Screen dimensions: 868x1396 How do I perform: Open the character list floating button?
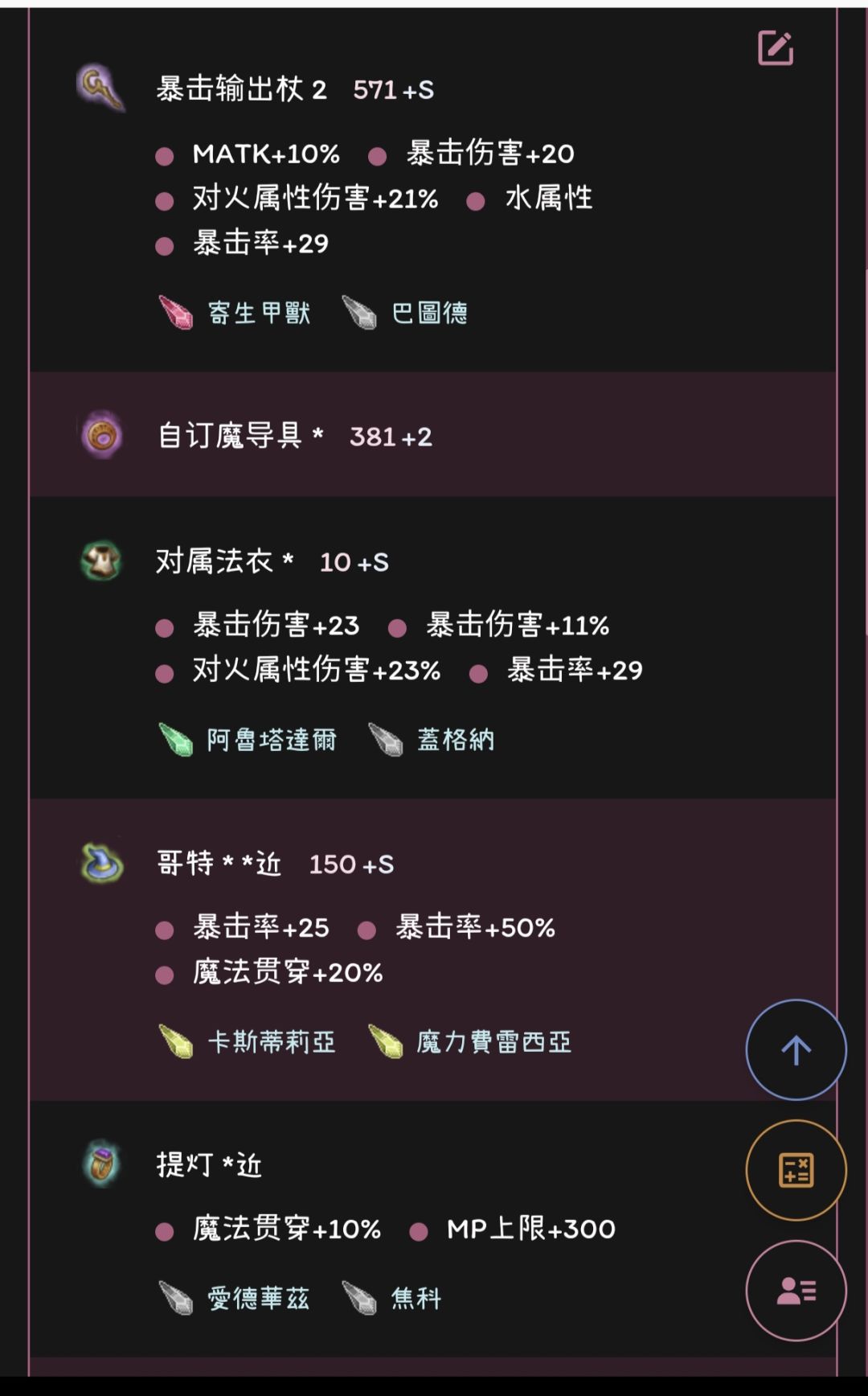click(796, 1284)
